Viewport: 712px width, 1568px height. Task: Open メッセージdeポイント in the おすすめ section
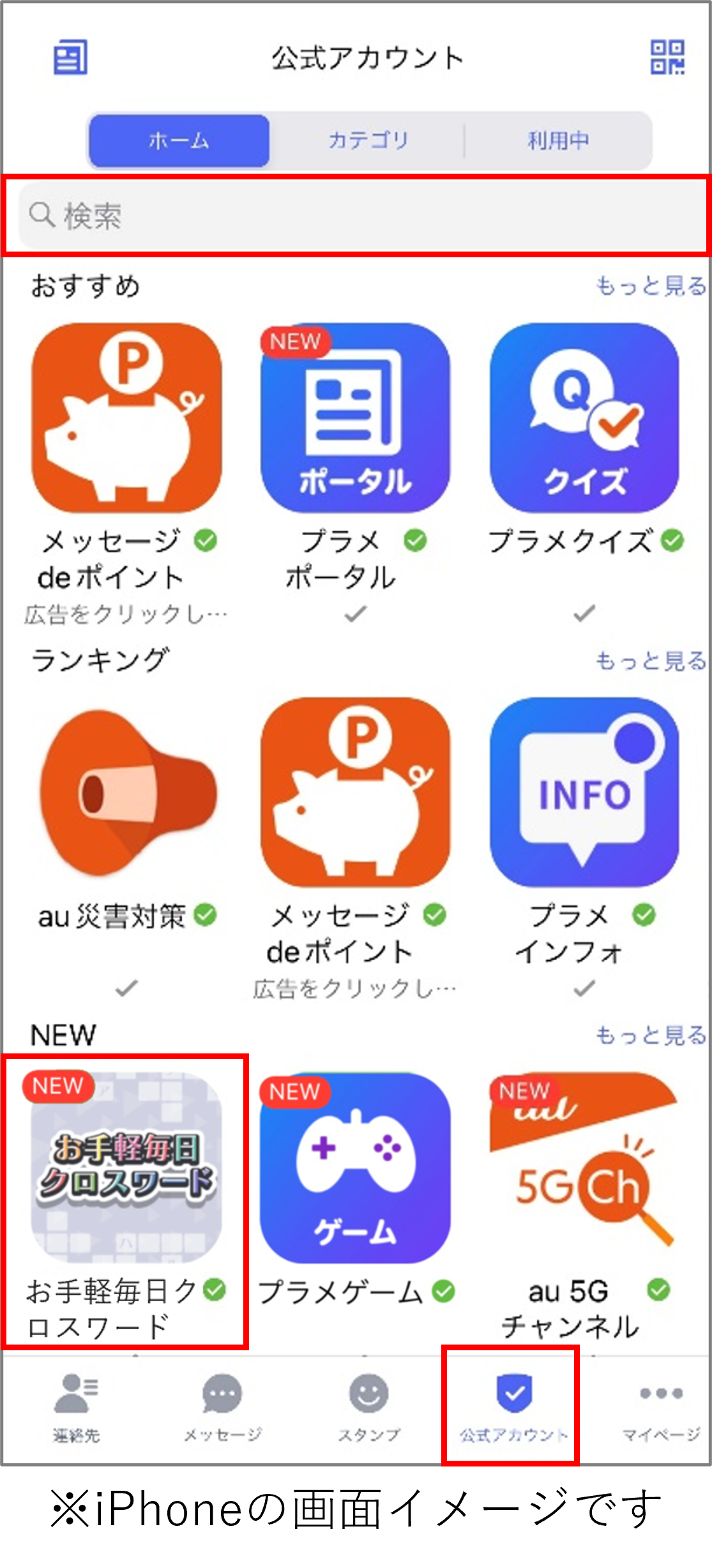(126, 418)
